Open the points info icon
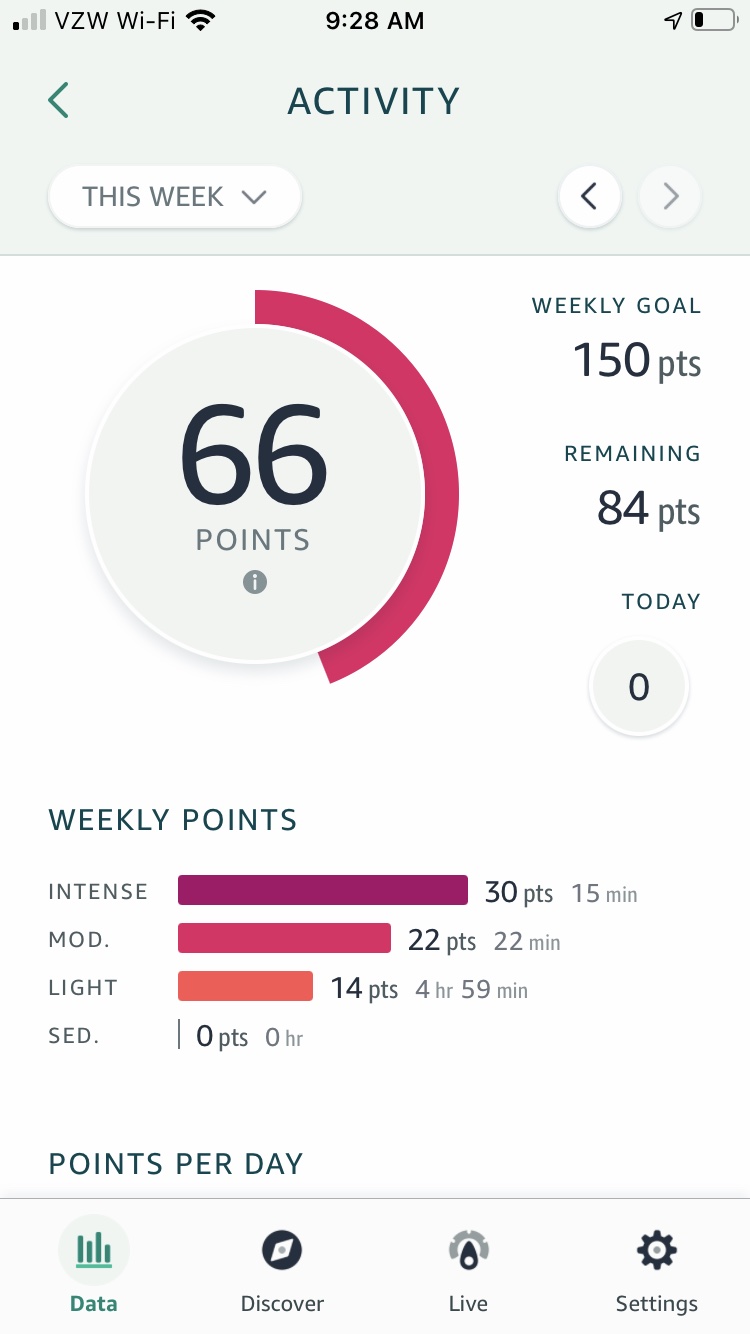 255,582
